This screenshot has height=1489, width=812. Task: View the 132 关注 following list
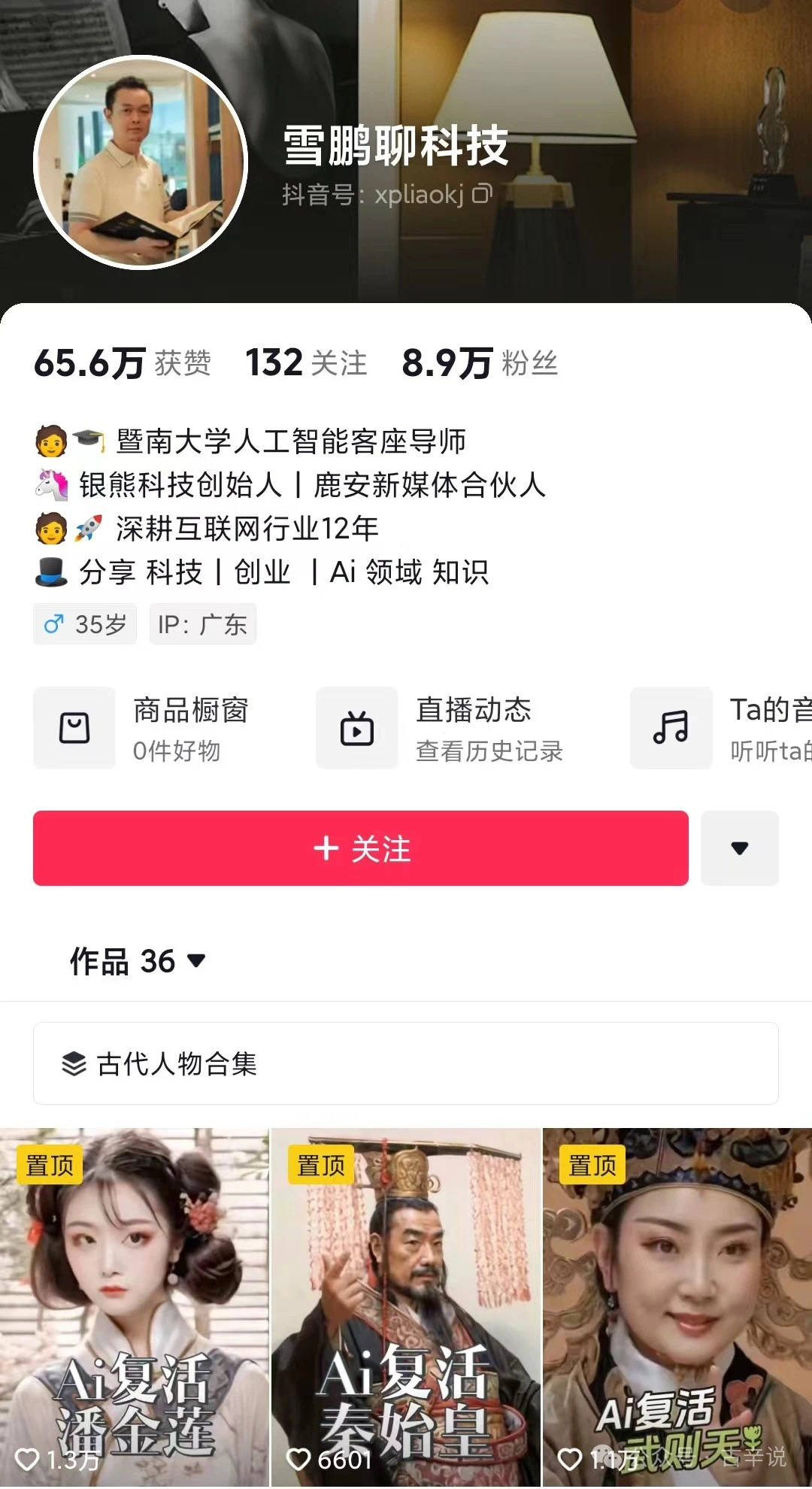pyautogui.click(x=306, y=363)
